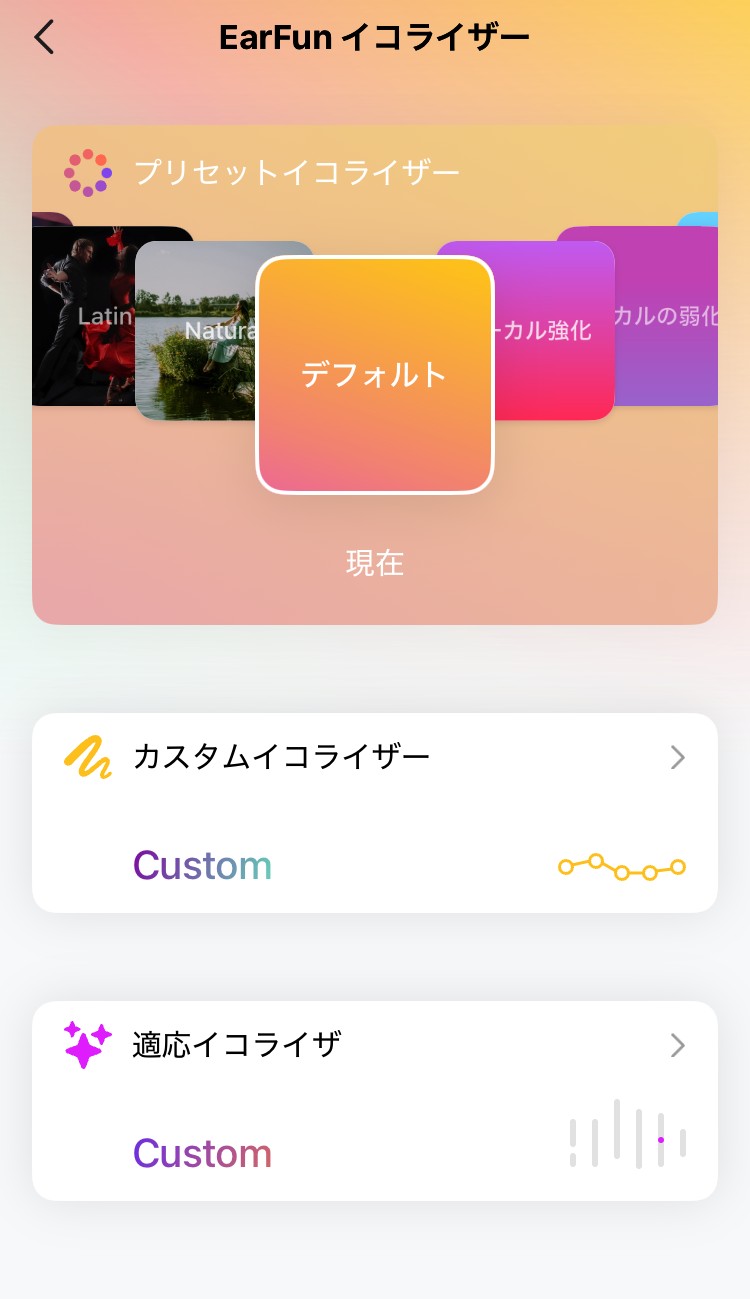
Task: Tap the 現在 label under the selected preset
Action: tap(375, 563)
